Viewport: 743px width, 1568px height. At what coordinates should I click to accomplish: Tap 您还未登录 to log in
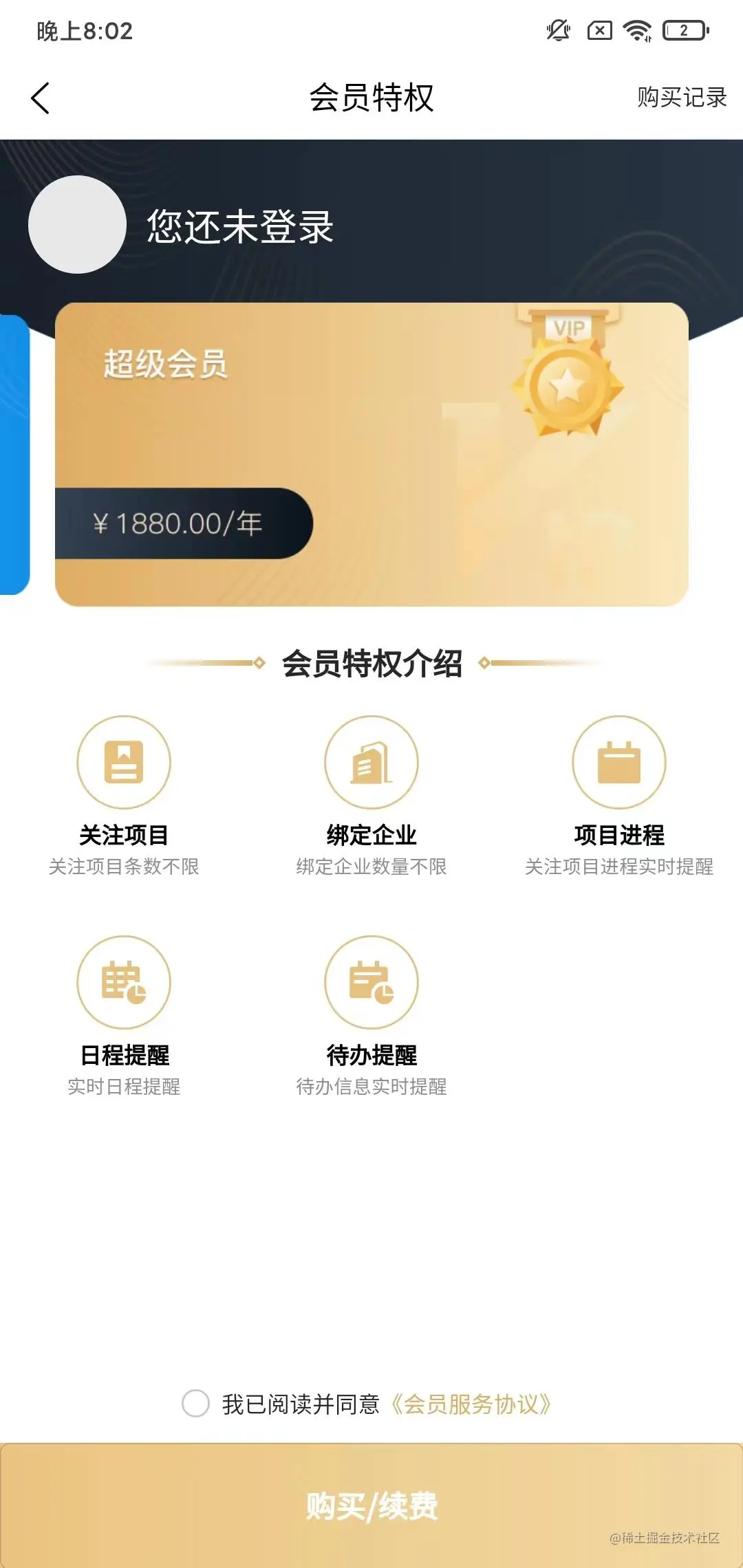pos(239,226)
